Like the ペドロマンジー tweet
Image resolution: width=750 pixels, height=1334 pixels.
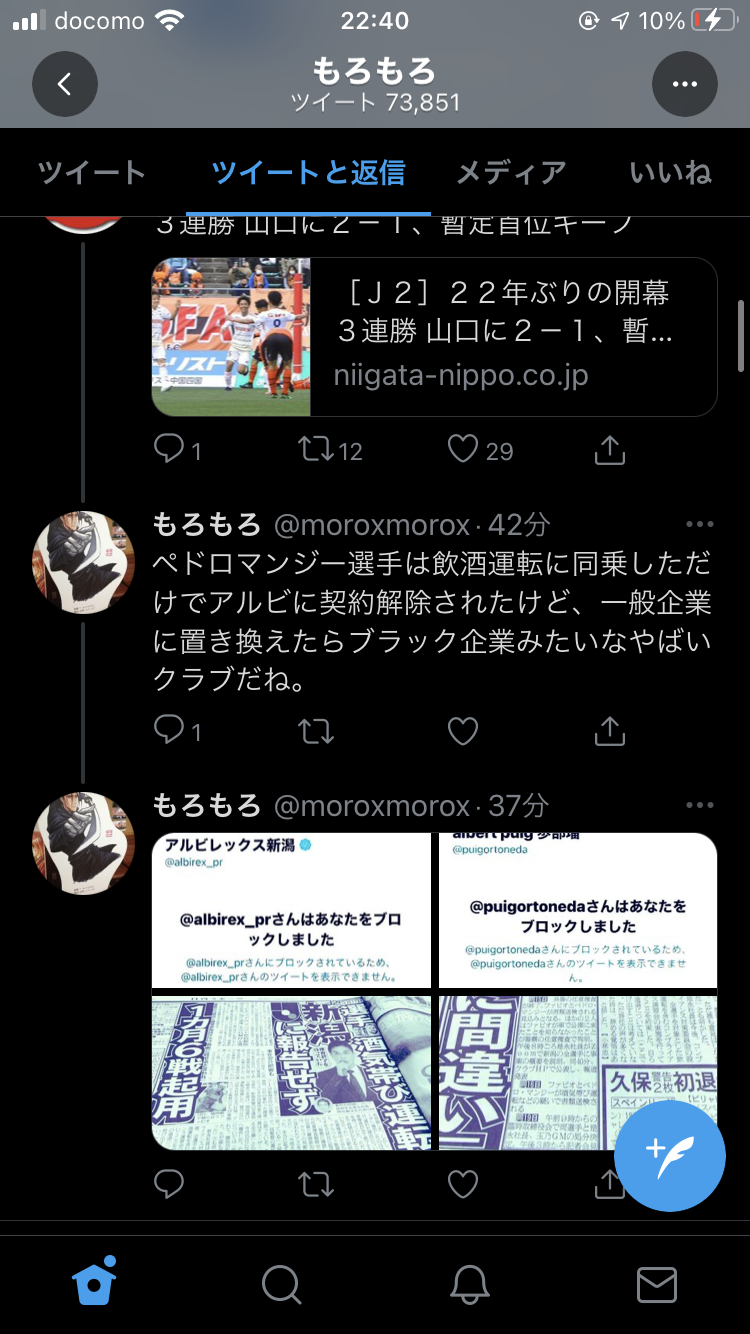tap(462, 731)
